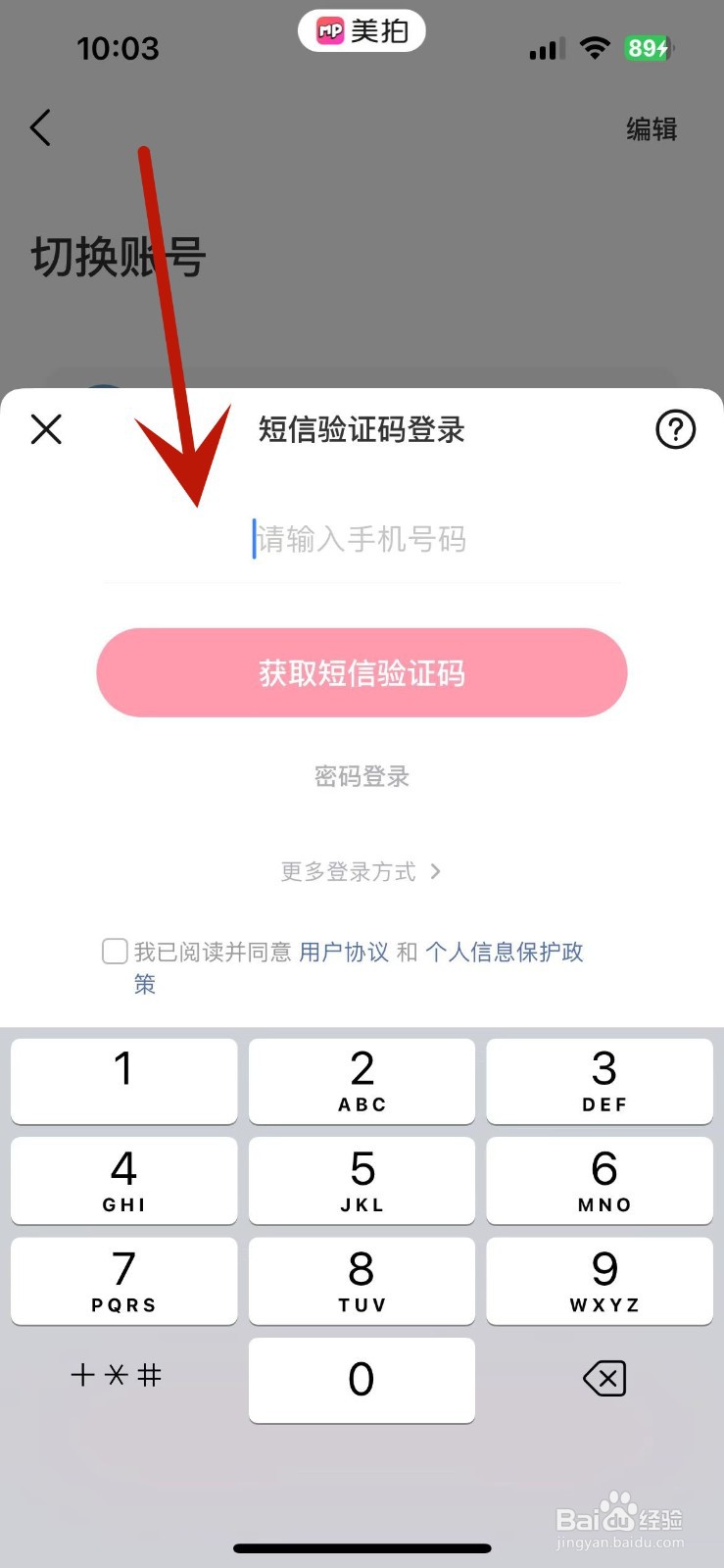Check the user agreement consent checkbox
Screen dimensions: 724x1568
114,951
